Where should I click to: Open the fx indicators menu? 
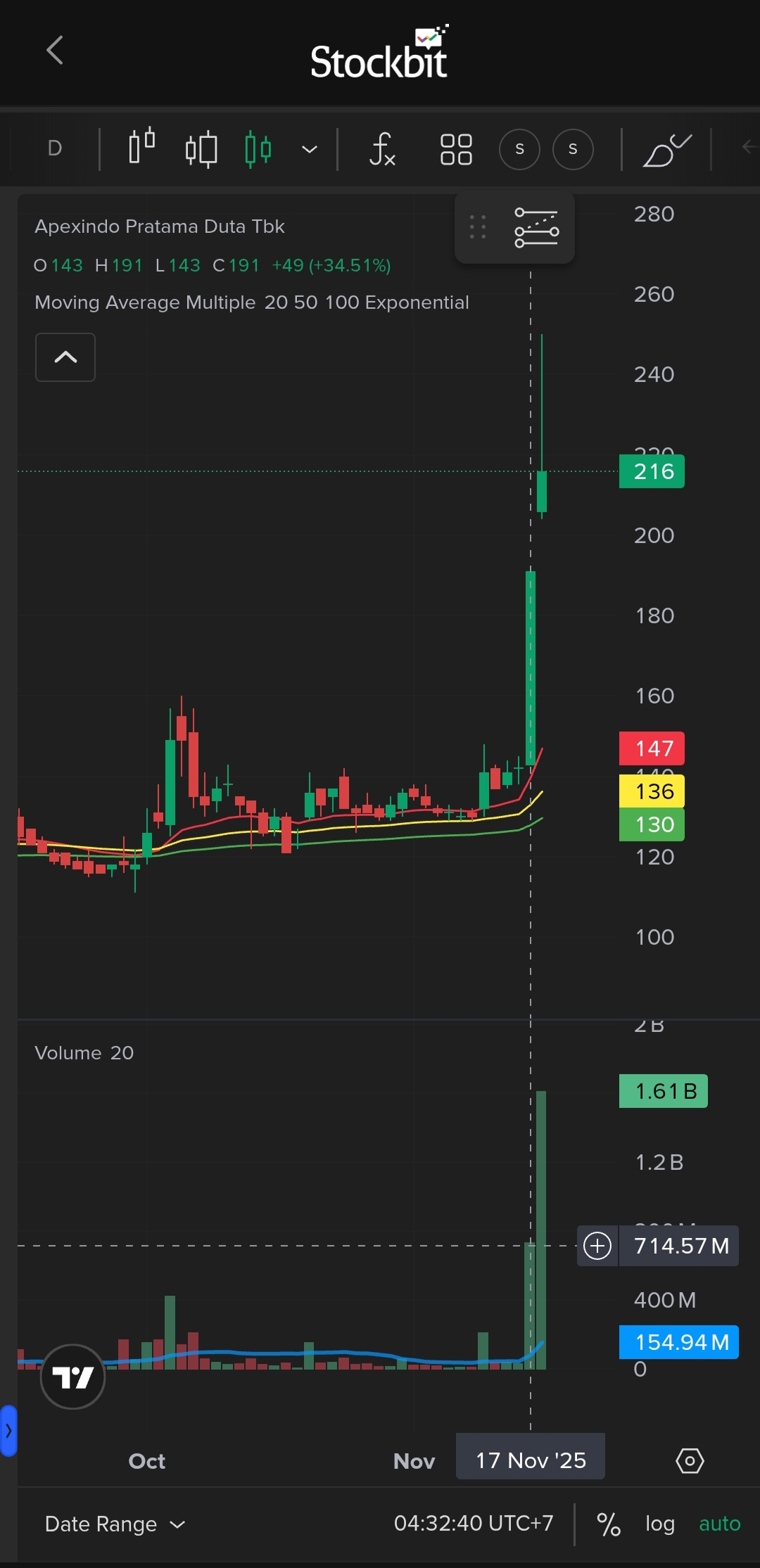pos(382,149)
